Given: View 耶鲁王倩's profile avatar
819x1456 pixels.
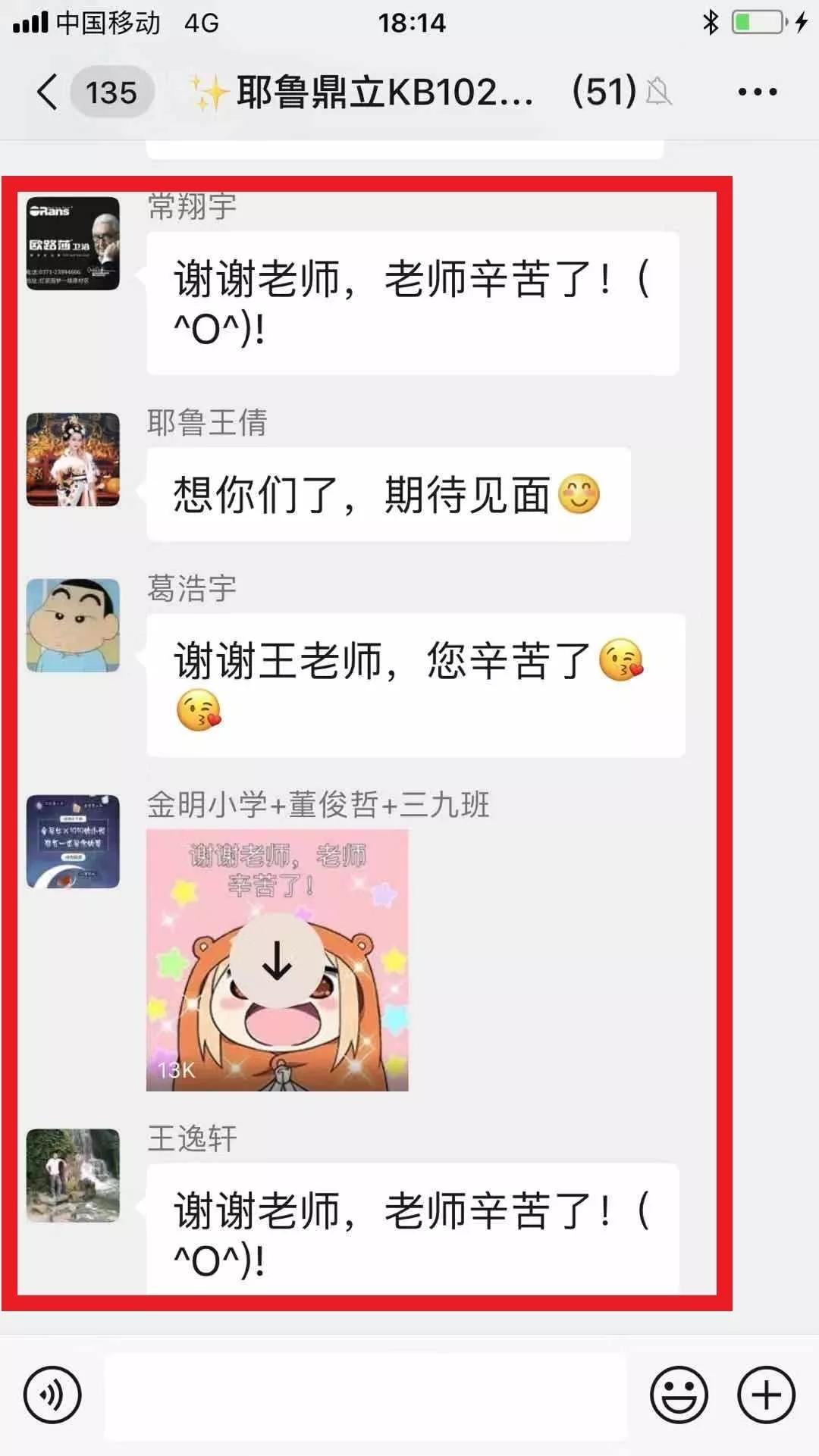Looking at the screenshot, I should (x=73, y=459).
